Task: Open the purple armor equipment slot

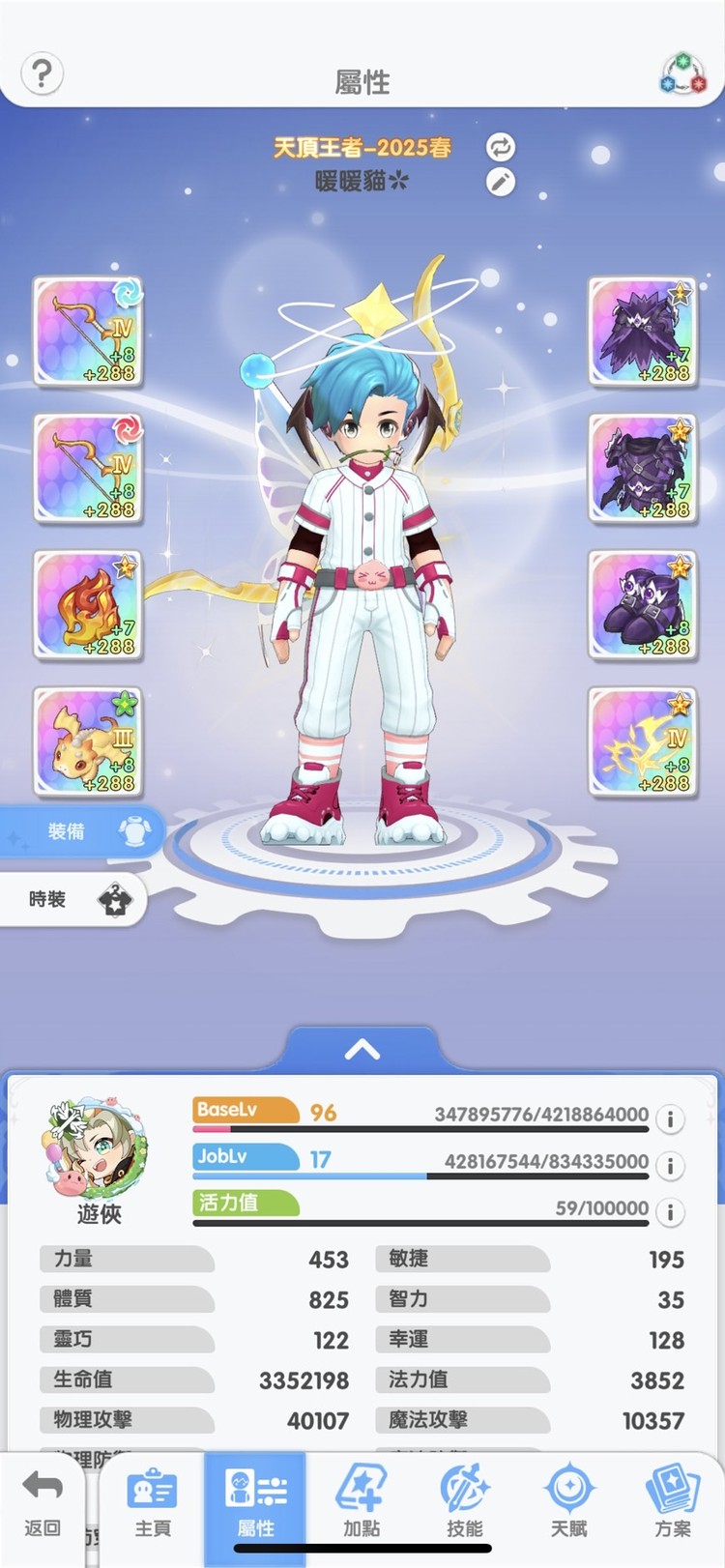Action: pyautogui.click(x=643, y=469)
